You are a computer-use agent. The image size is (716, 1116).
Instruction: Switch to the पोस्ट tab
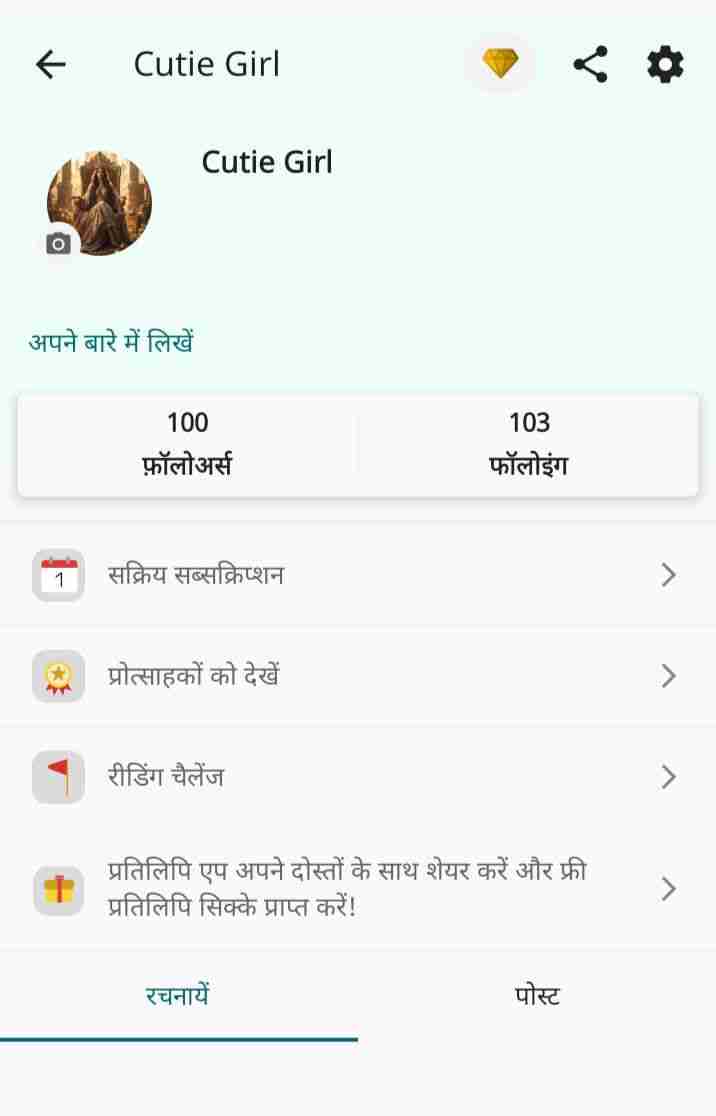(x=537, y=996)
